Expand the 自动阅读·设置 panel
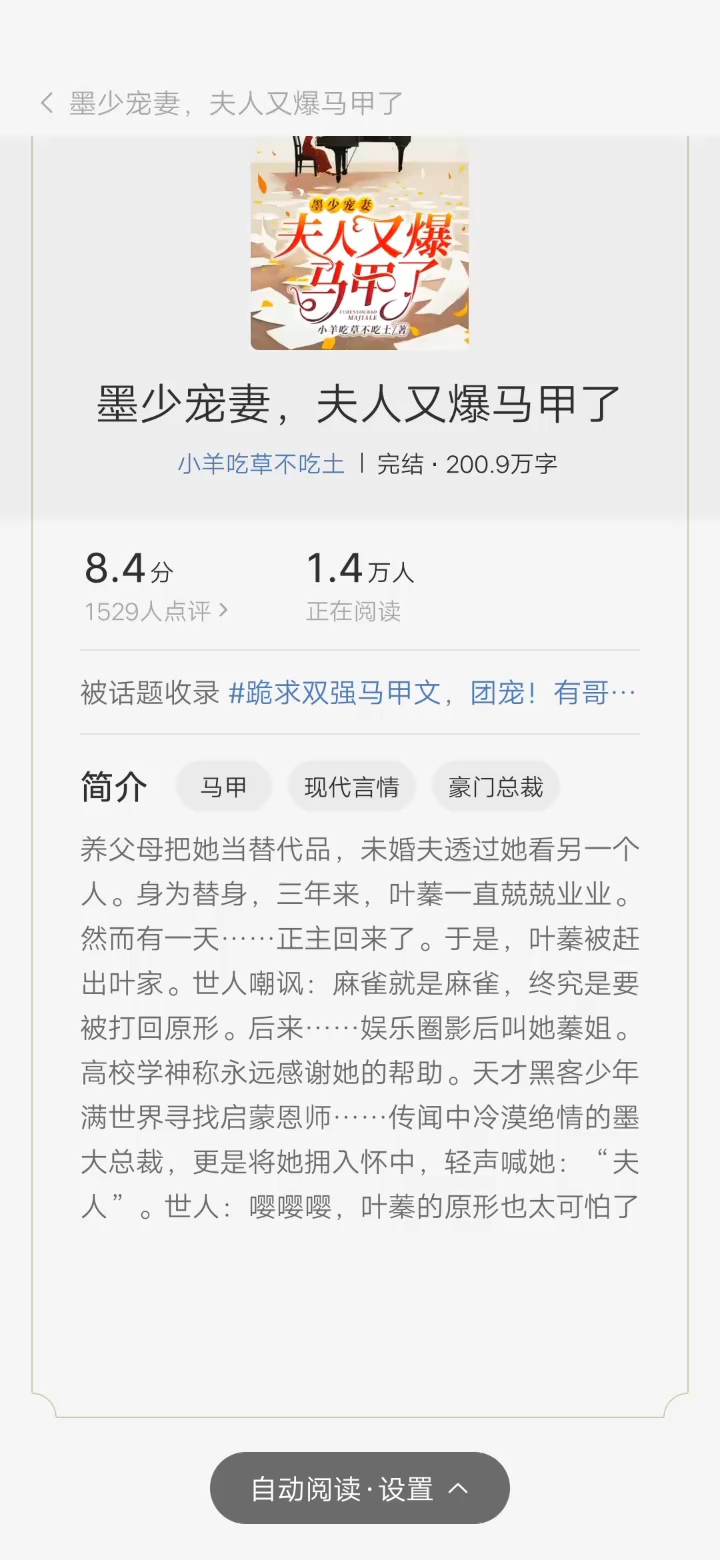The height and width of the screenshot is (1560, 720). point(360,1488)
